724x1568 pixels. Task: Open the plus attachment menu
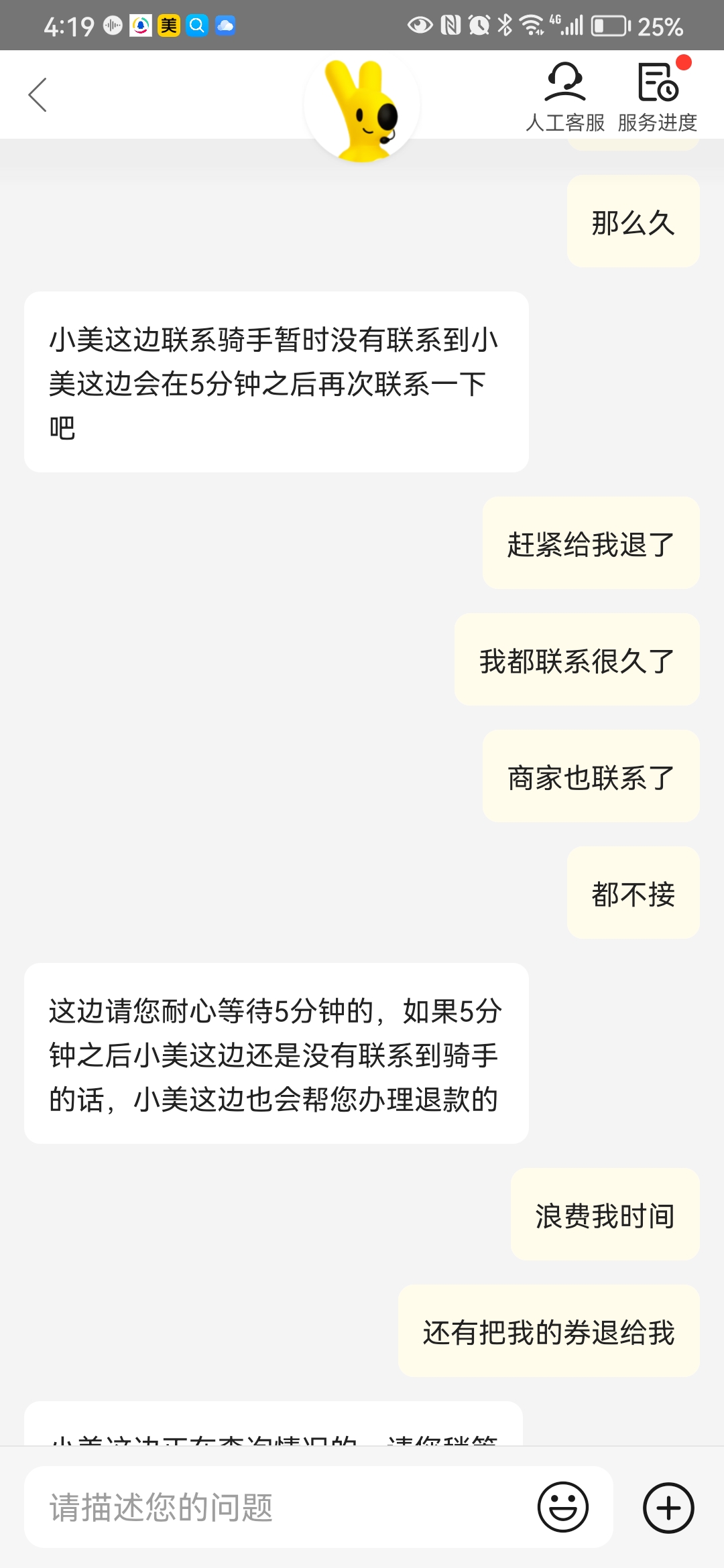pyautogui.click(x=668, y=1508)
